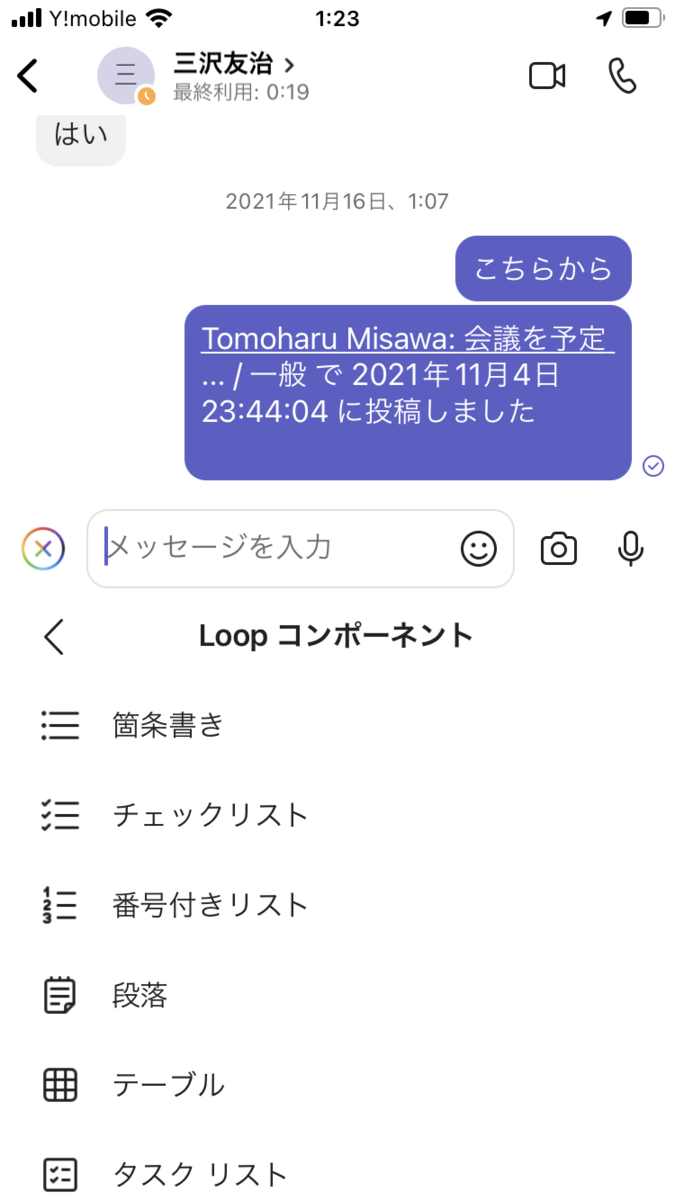Select 番号付きリスト from the list
This screenshot has width=675, height=1200.
210,905
